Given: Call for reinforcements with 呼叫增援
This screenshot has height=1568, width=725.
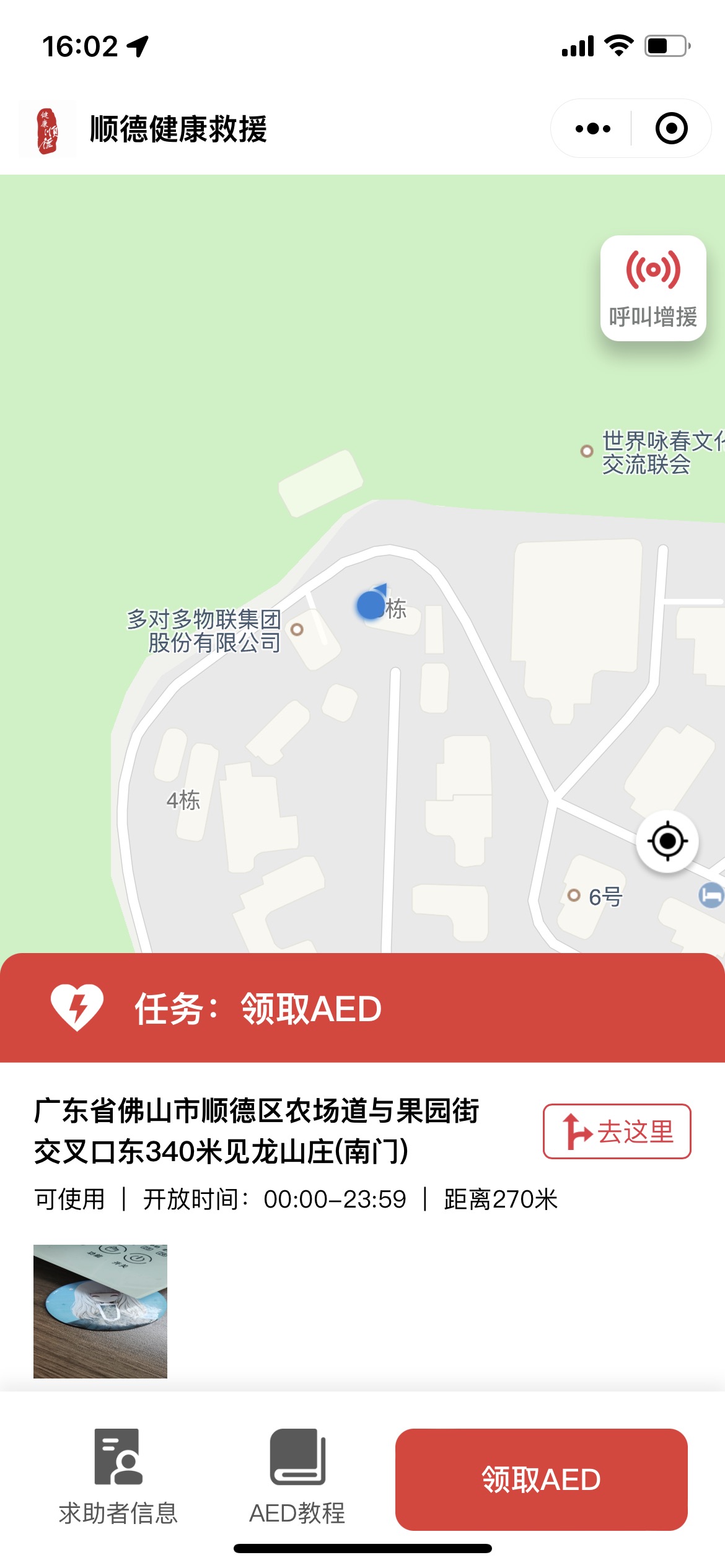Looking at the screenshot, I should [x=653, y=289].
